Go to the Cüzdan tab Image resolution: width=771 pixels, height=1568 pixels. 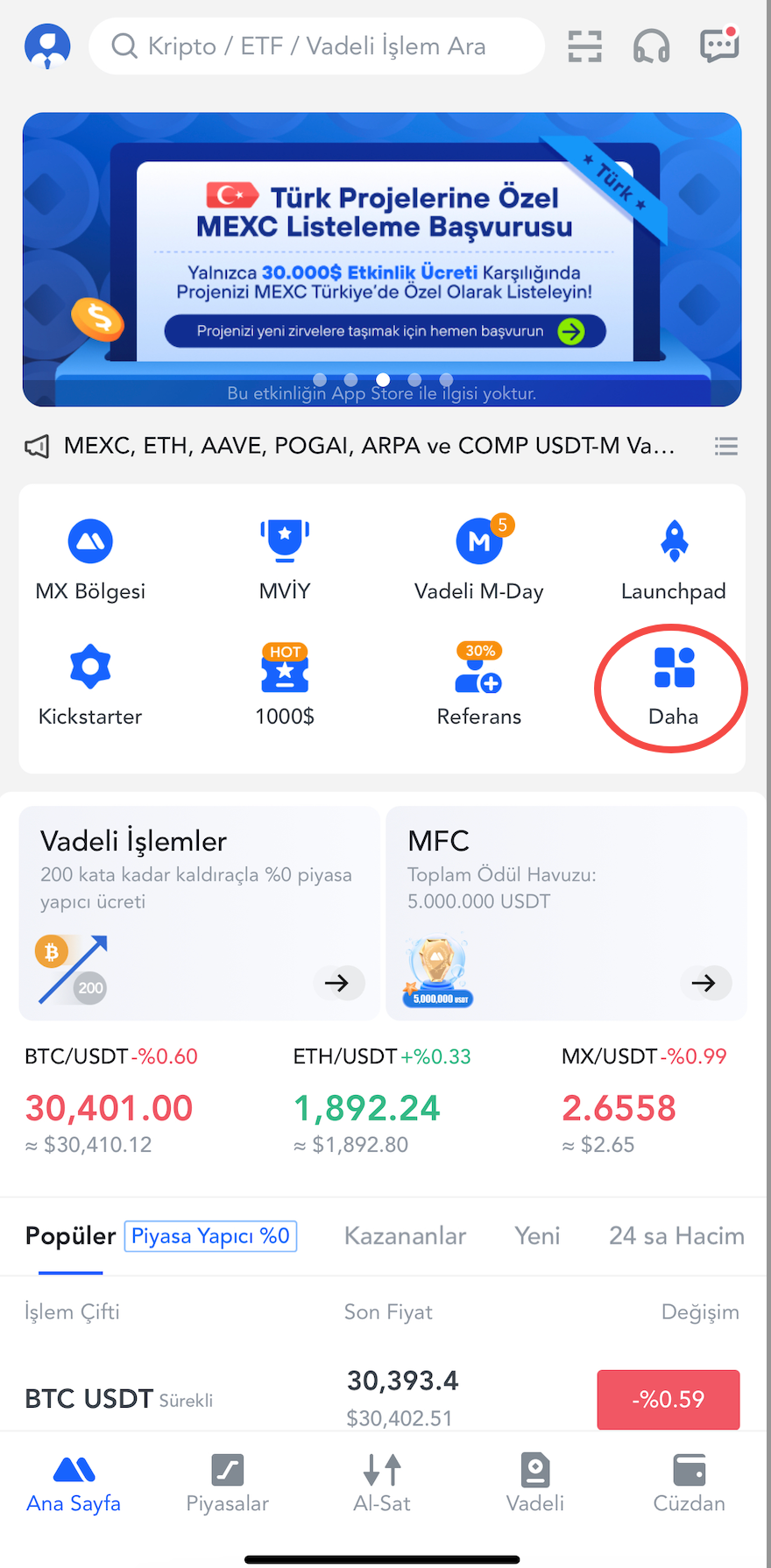(x=689, y=1483)
